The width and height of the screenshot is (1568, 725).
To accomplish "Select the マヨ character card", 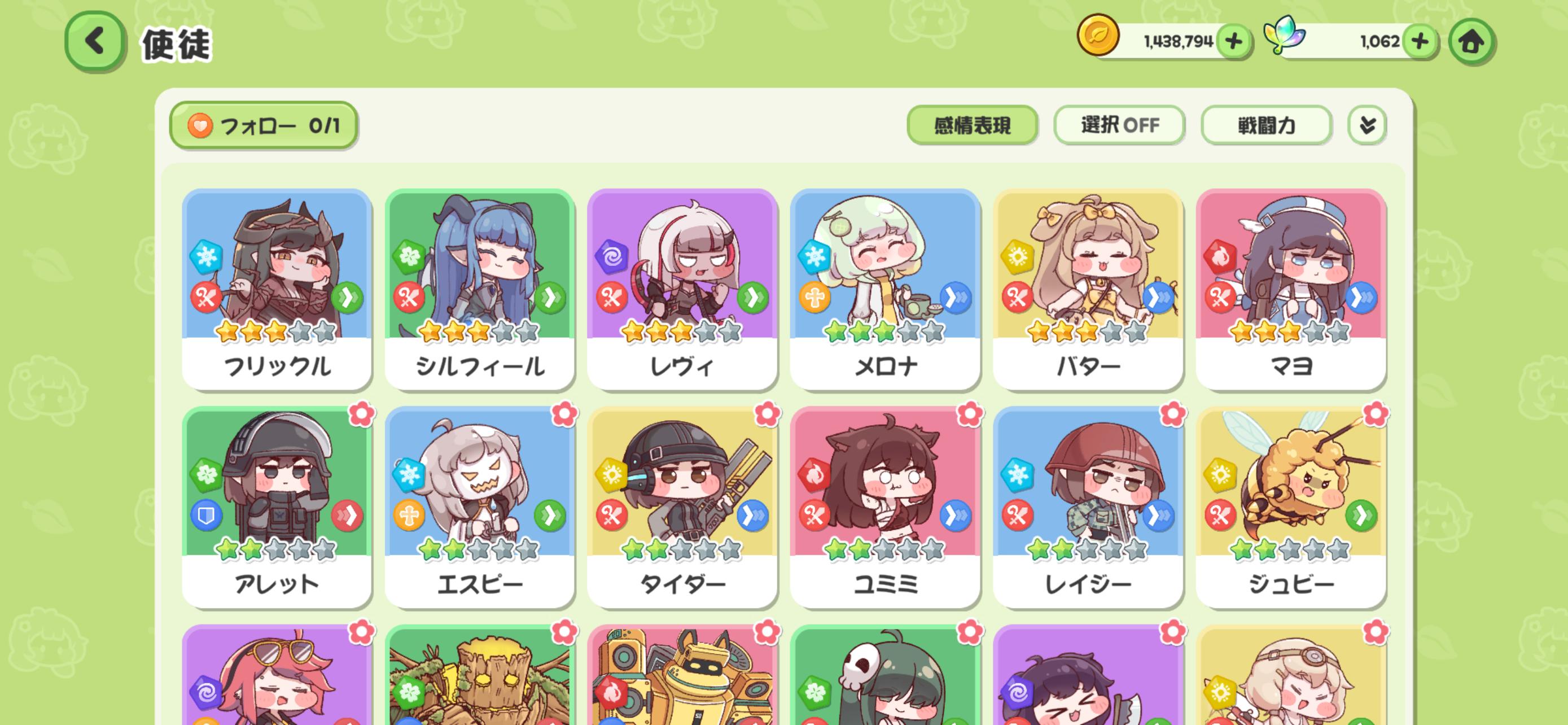I will (x=1290, y=289).
